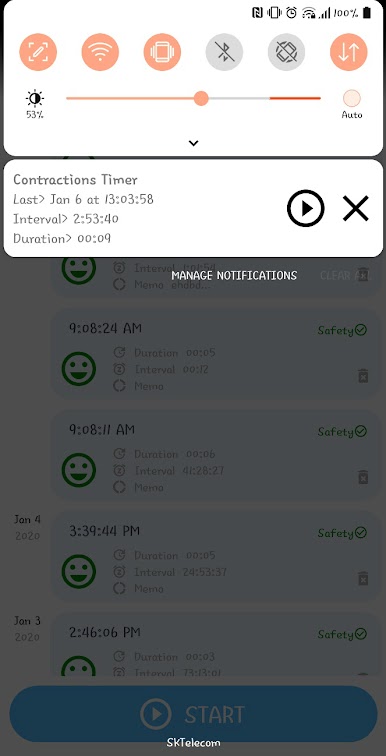Clear all notifications
Viewport: 386px width, 756px height.
coord(345,275)
